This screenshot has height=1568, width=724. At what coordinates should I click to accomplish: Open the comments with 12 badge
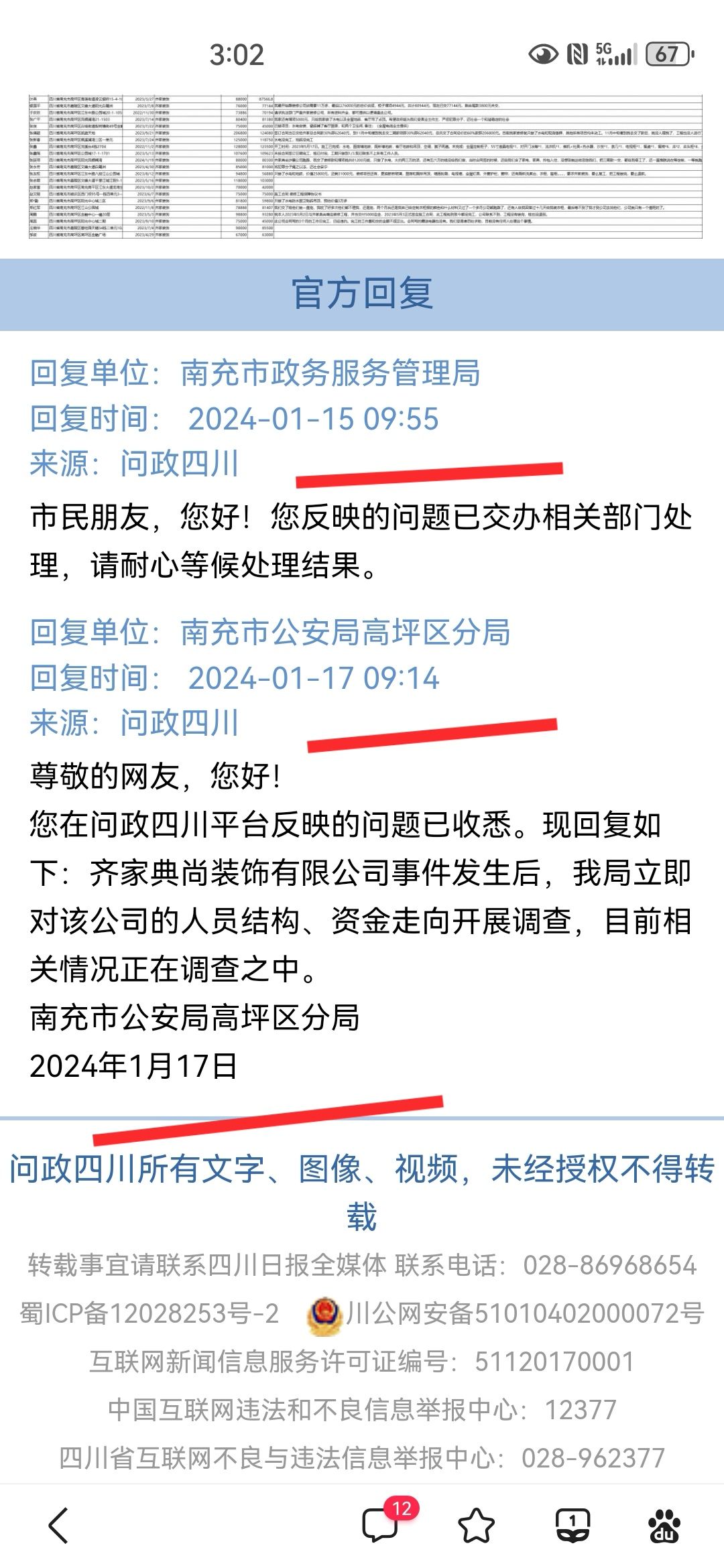click(381, 1526)
